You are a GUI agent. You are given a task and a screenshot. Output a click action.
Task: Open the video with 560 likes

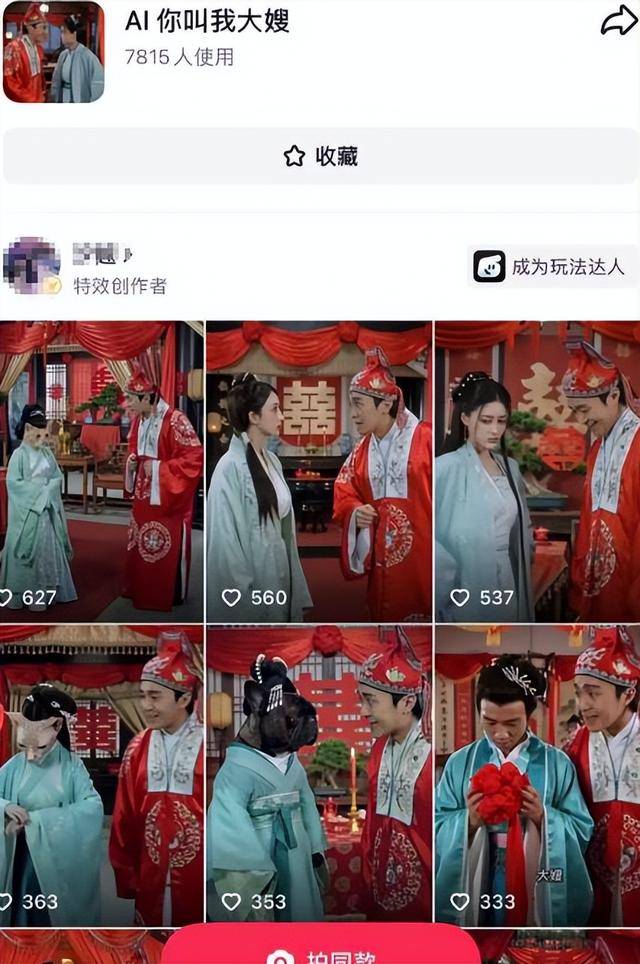click(x=319, y=470)
